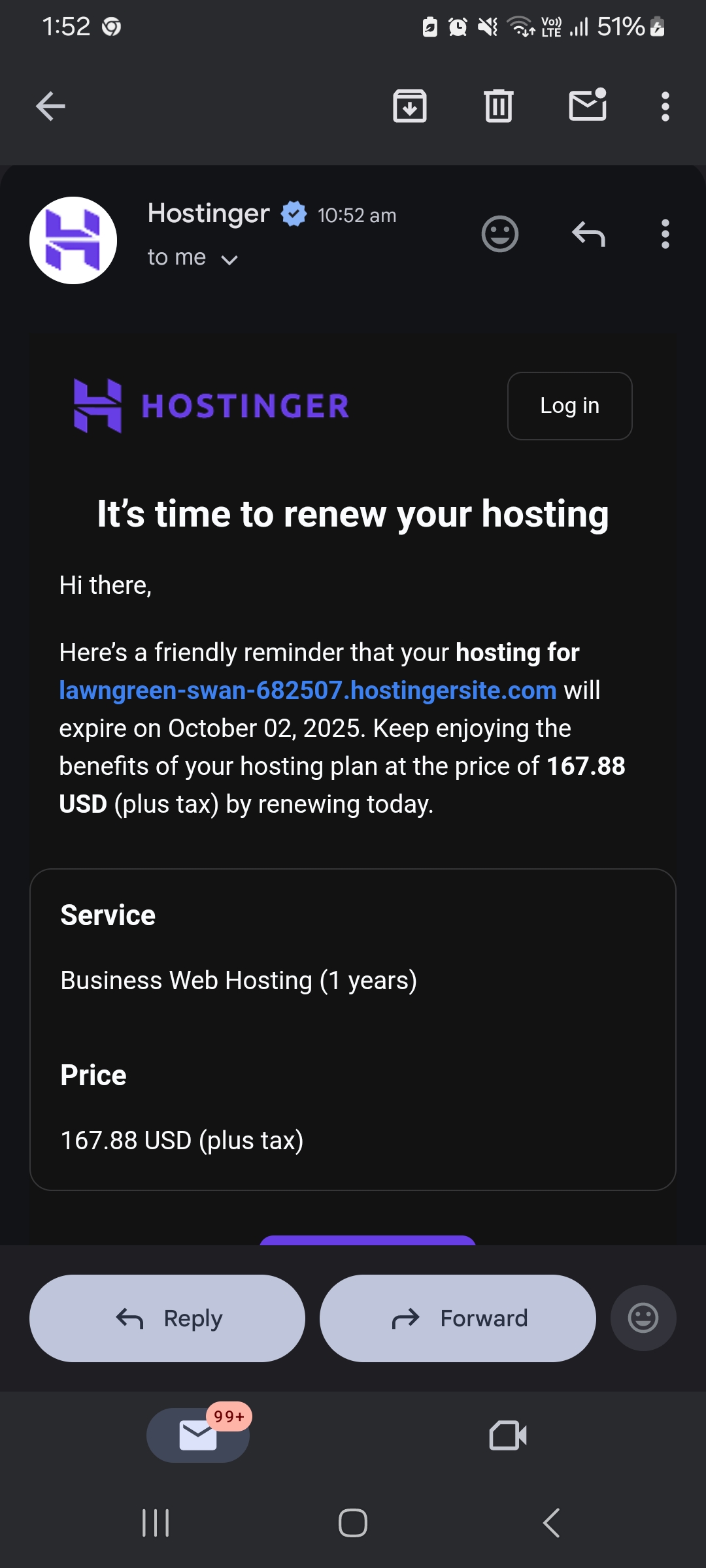This screenshot has height=1568, width=706.
Task: Switch to the Meet video tab
Action: [508, 1435]
